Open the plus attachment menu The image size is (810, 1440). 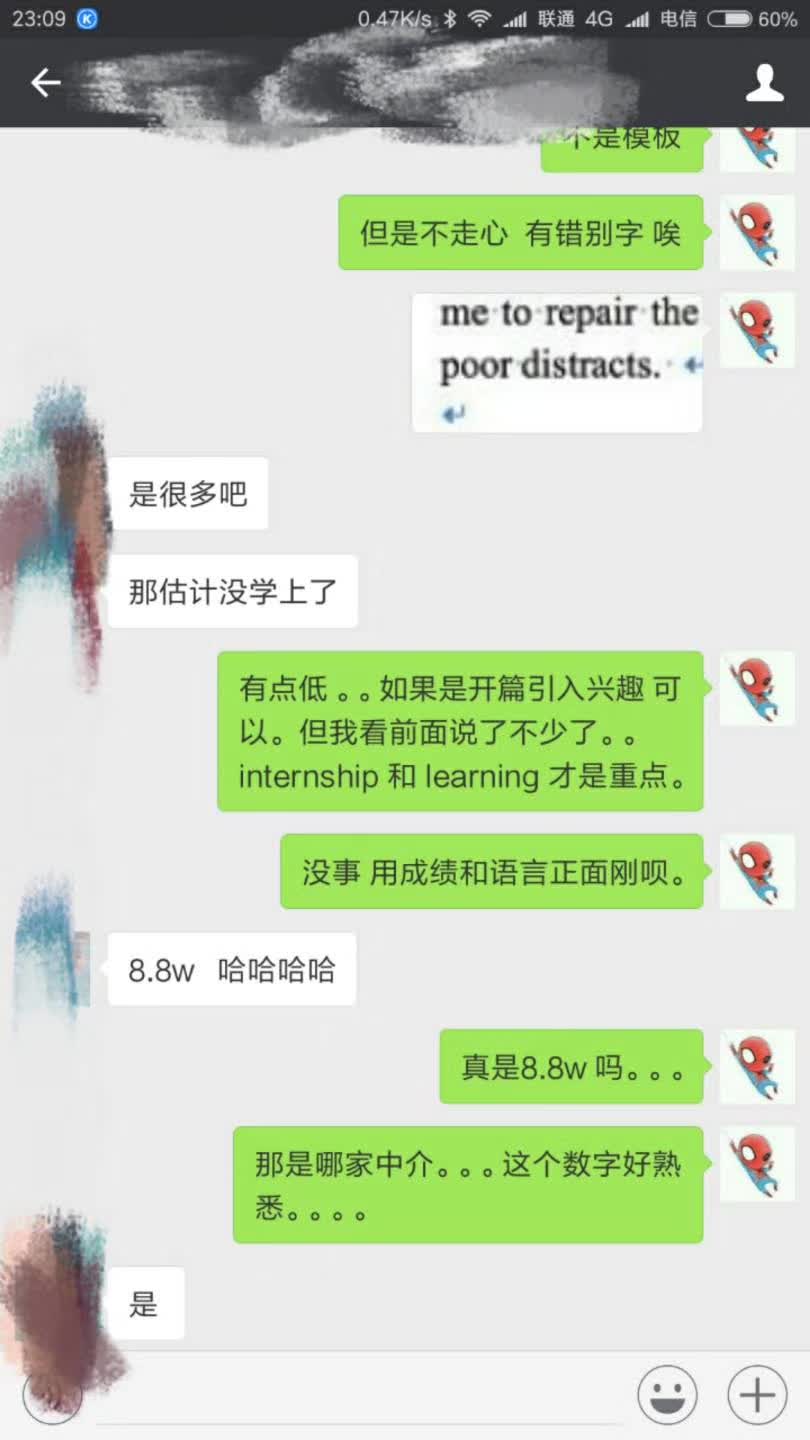pyautogui.click(x=757, y=1394)
